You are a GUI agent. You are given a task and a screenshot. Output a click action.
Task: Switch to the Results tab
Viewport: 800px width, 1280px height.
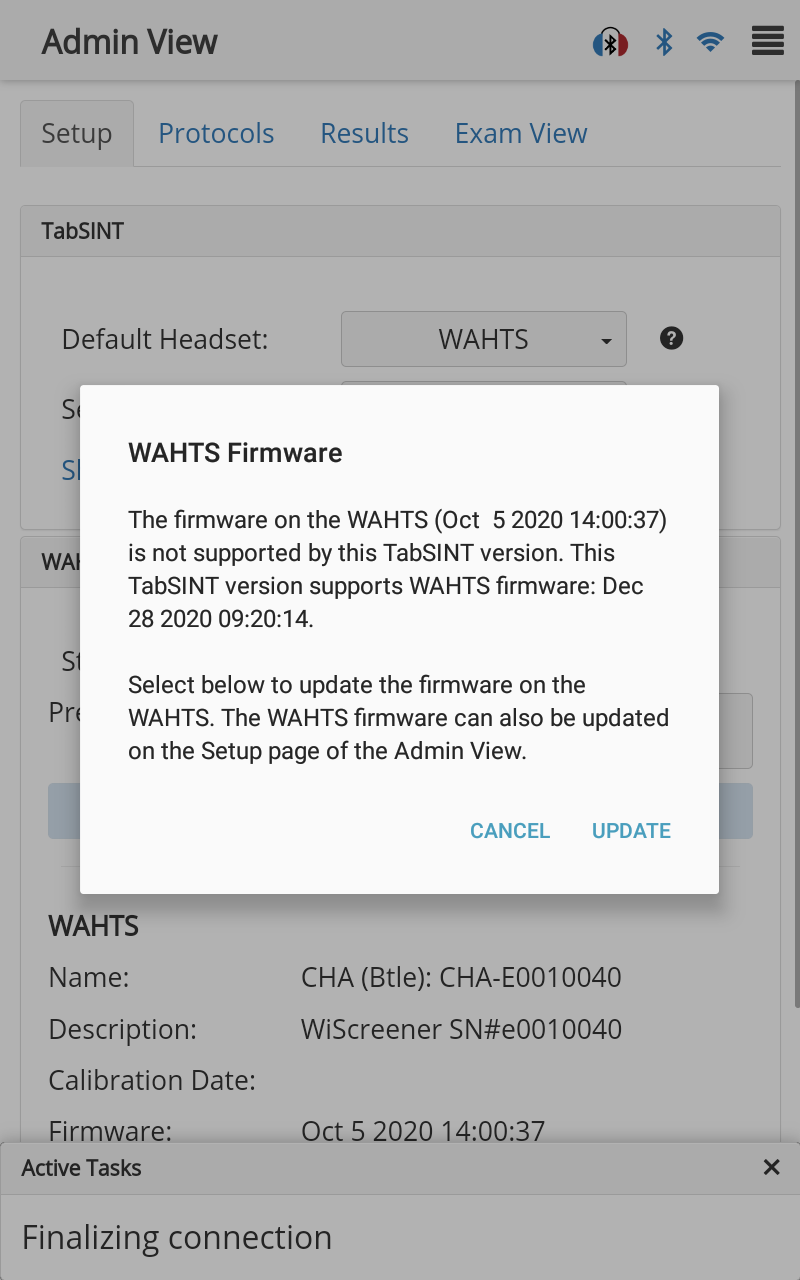coord(364,134)
